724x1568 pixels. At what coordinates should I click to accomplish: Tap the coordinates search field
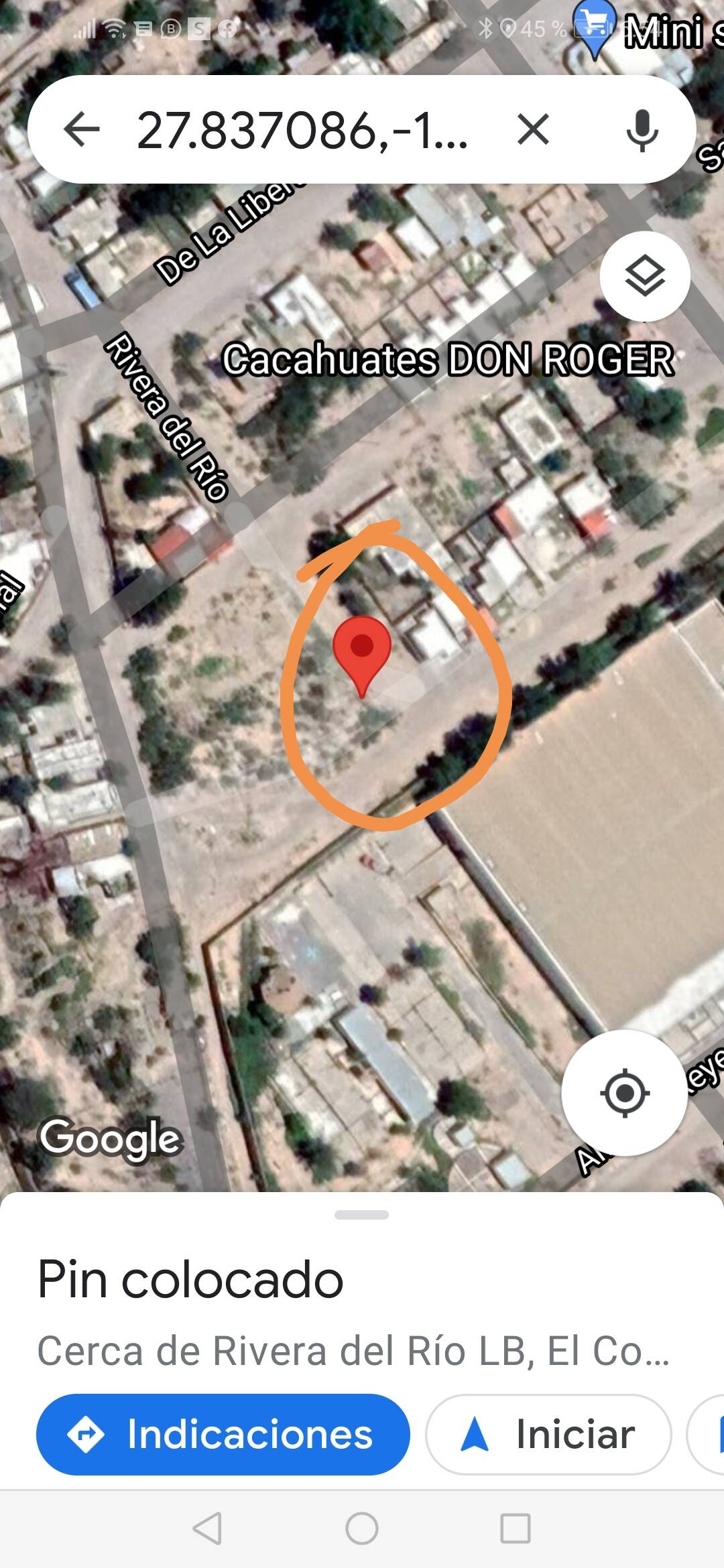point(302,129)
